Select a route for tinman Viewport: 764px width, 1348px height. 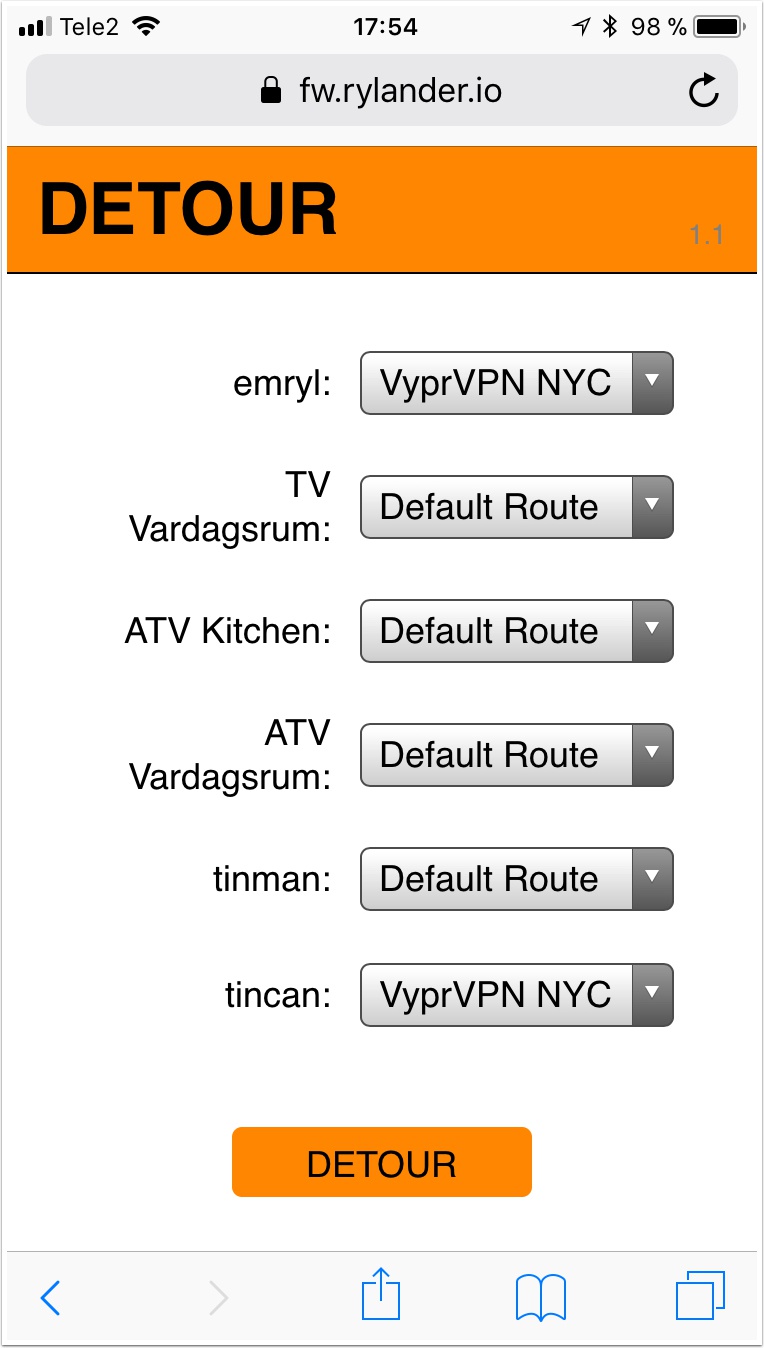[517, 879]
